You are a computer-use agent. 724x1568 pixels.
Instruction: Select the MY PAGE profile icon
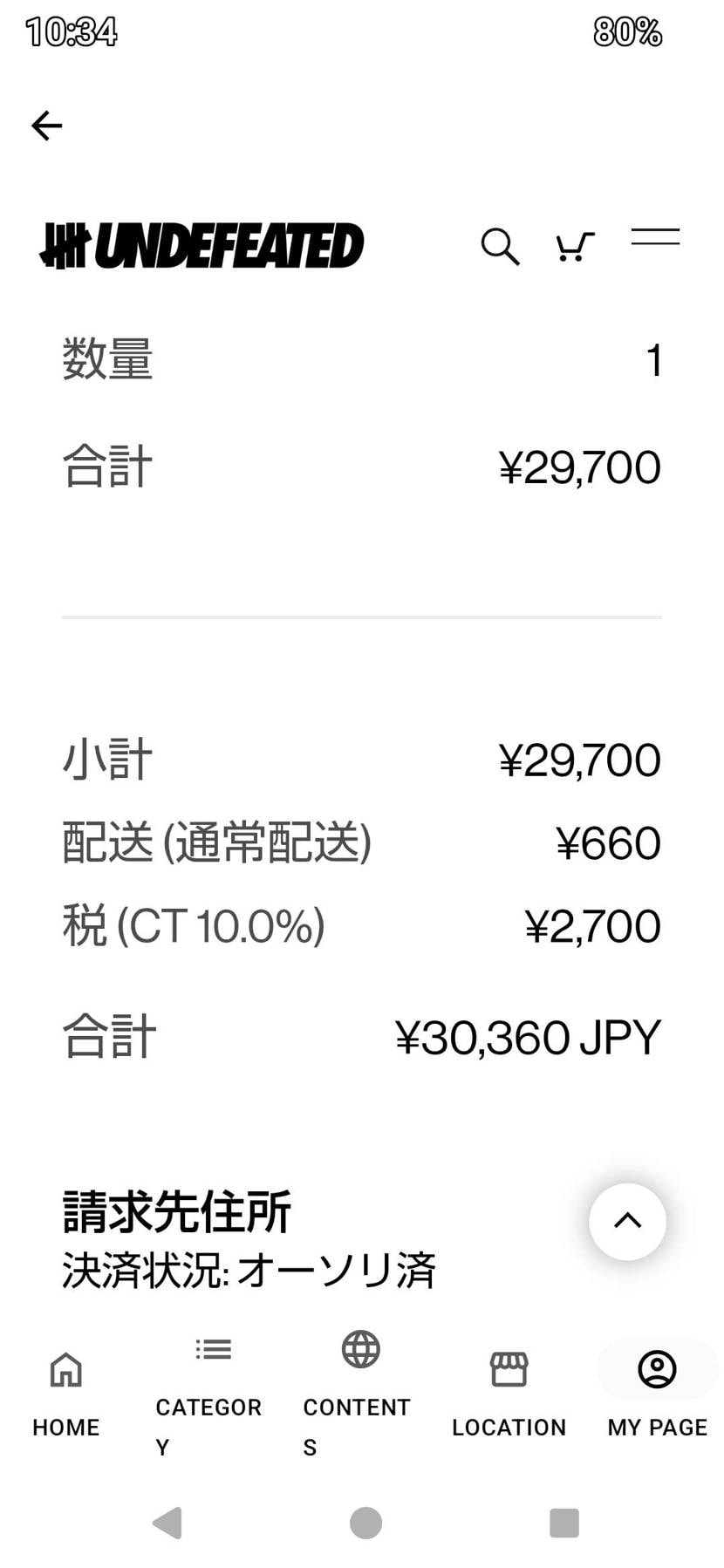tap(656, 1370)
